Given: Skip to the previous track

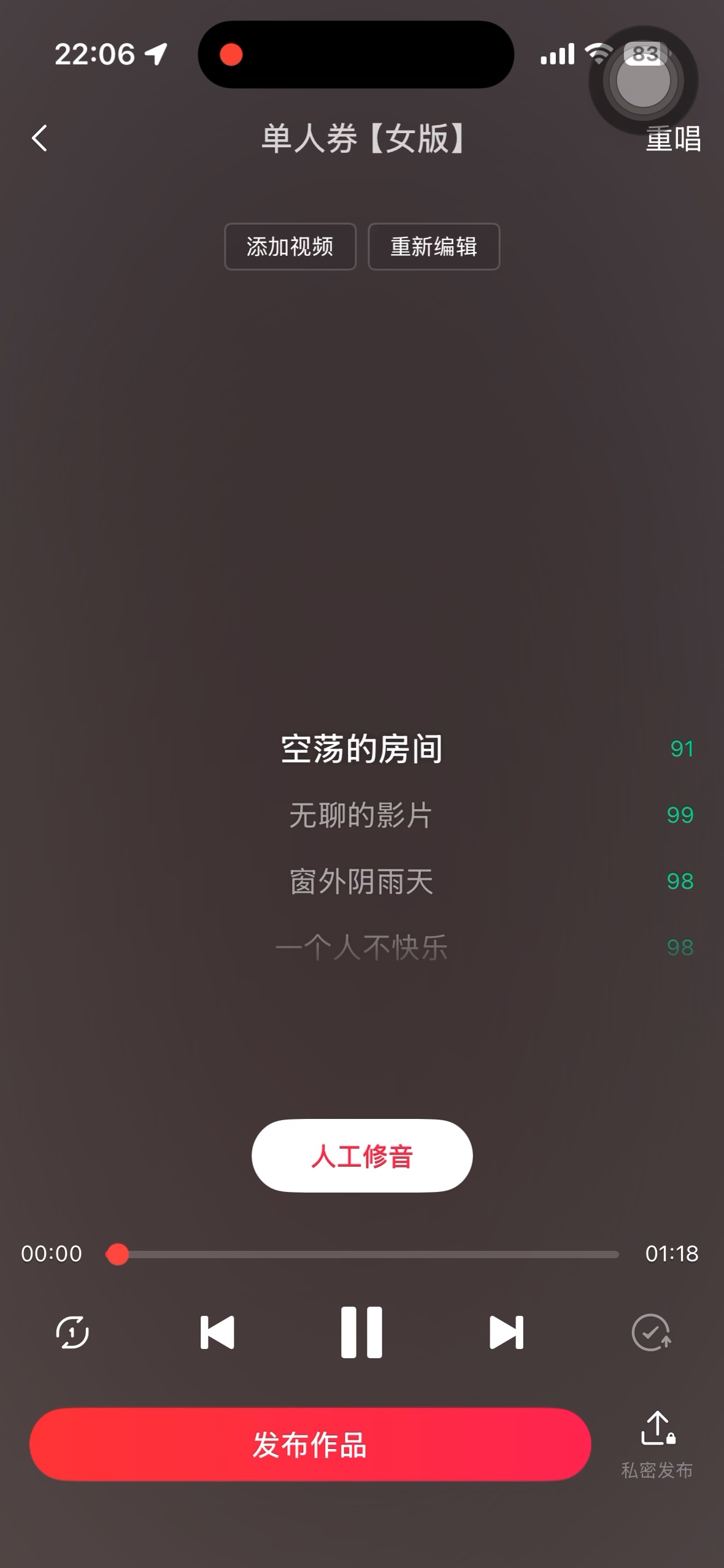Looking at the screenshot, I should (217, 1332).
